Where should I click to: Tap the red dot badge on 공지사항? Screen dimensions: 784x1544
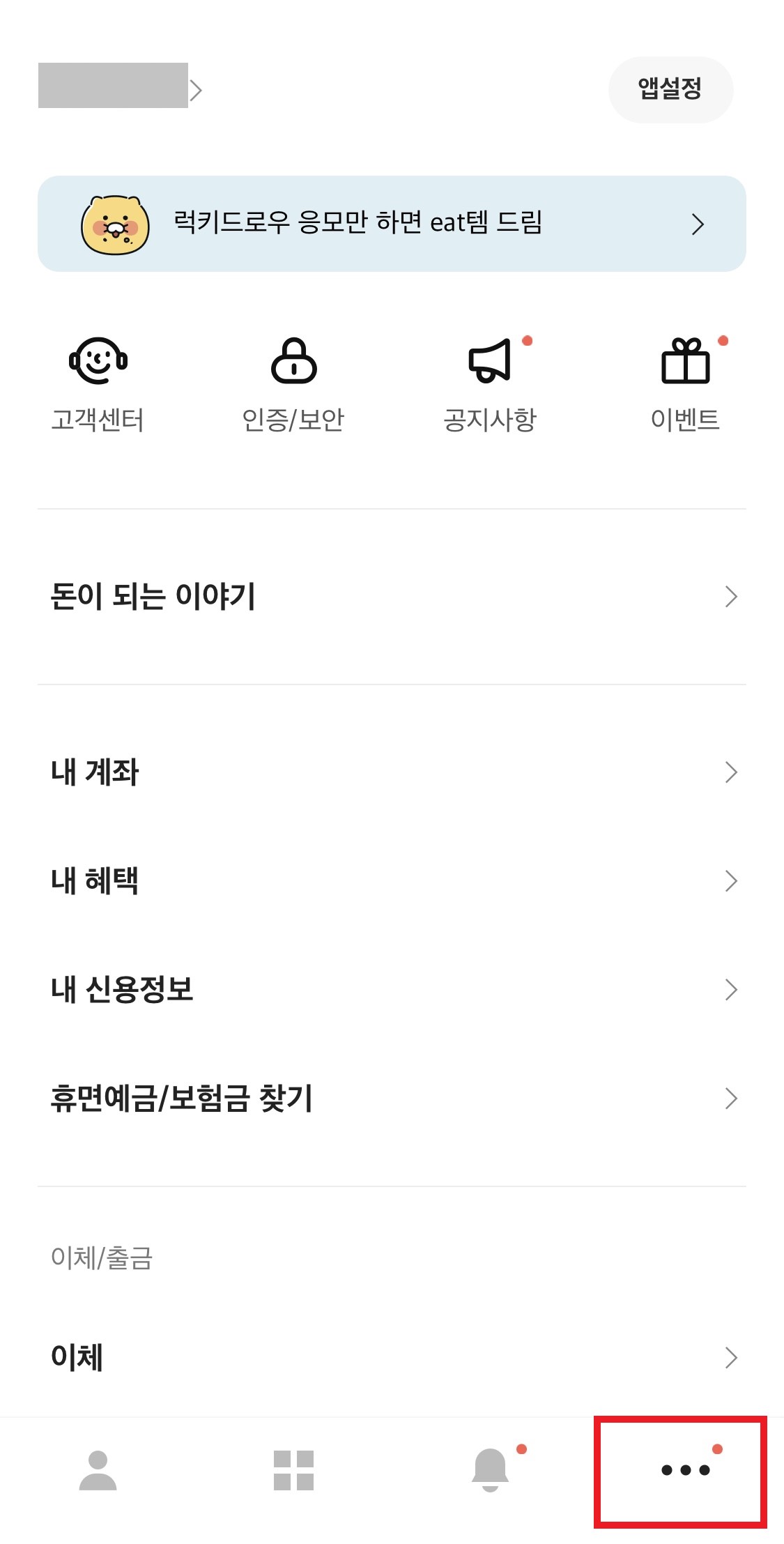click(528, 341)
